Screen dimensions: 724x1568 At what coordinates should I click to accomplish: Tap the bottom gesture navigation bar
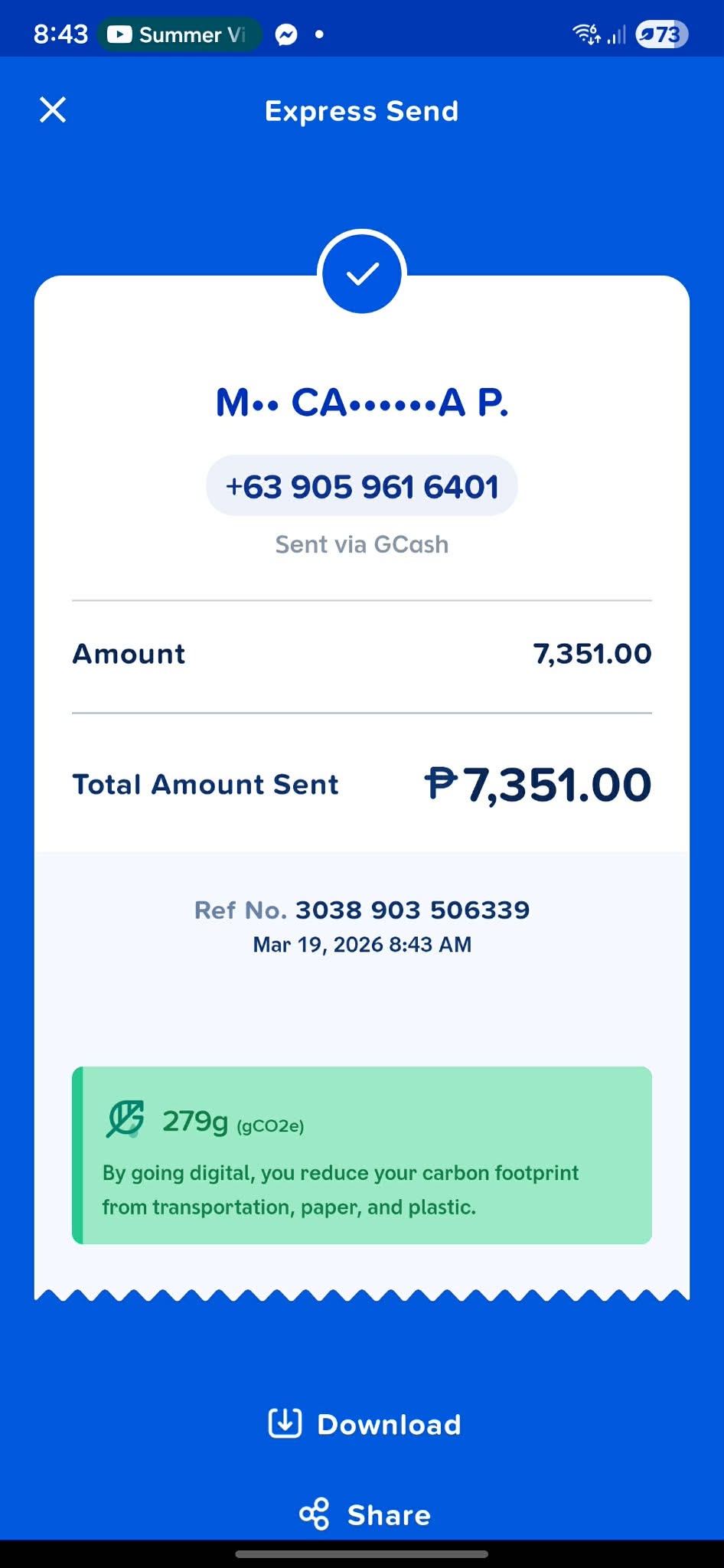click(x=361, y=1554)
